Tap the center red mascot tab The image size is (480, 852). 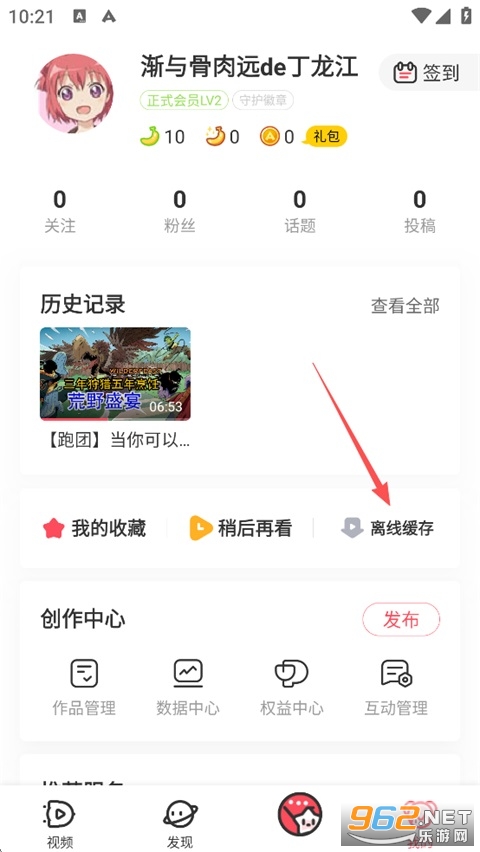(300, 815)
